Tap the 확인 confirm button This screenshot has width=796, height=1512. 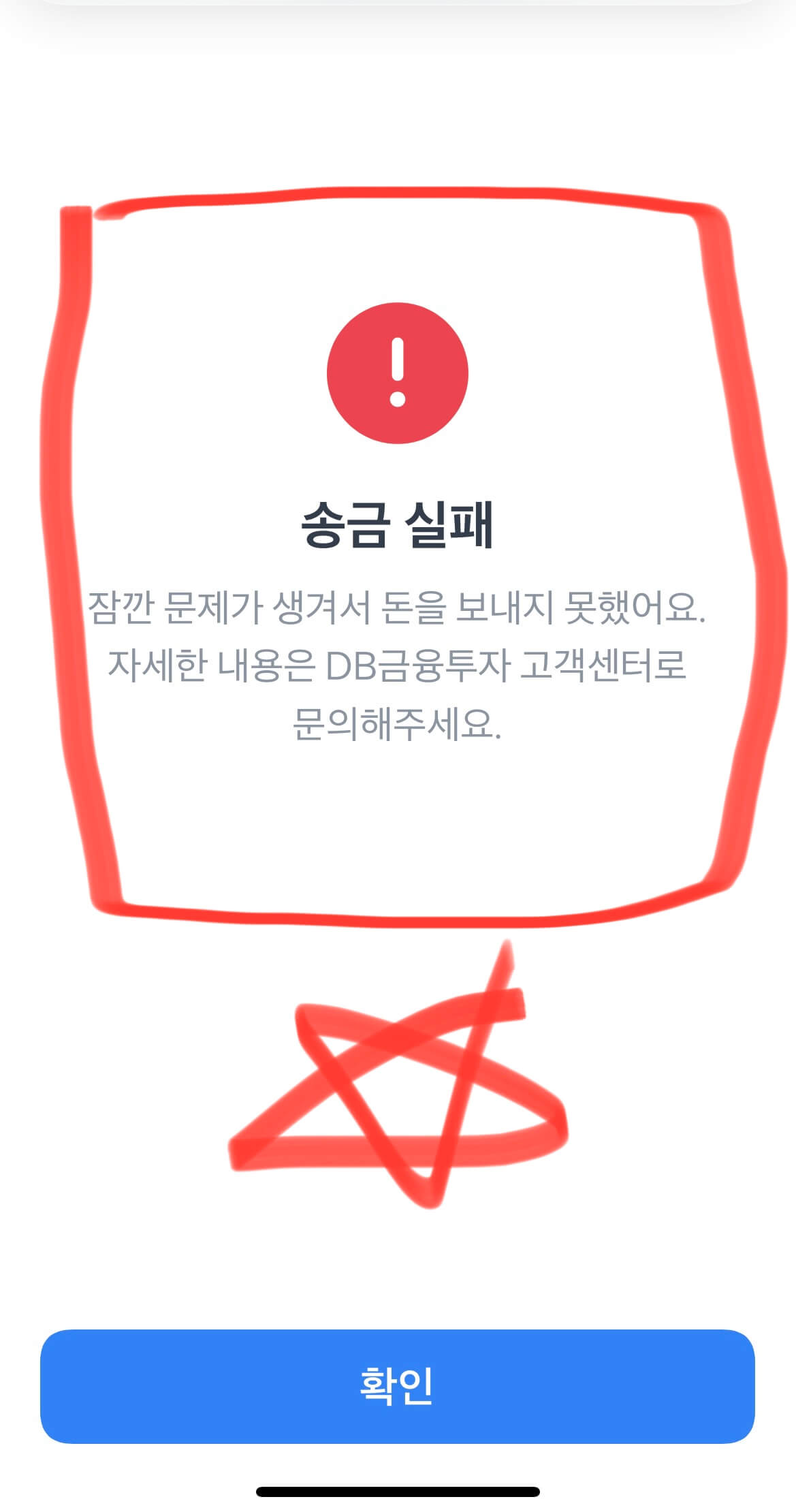397,1385
